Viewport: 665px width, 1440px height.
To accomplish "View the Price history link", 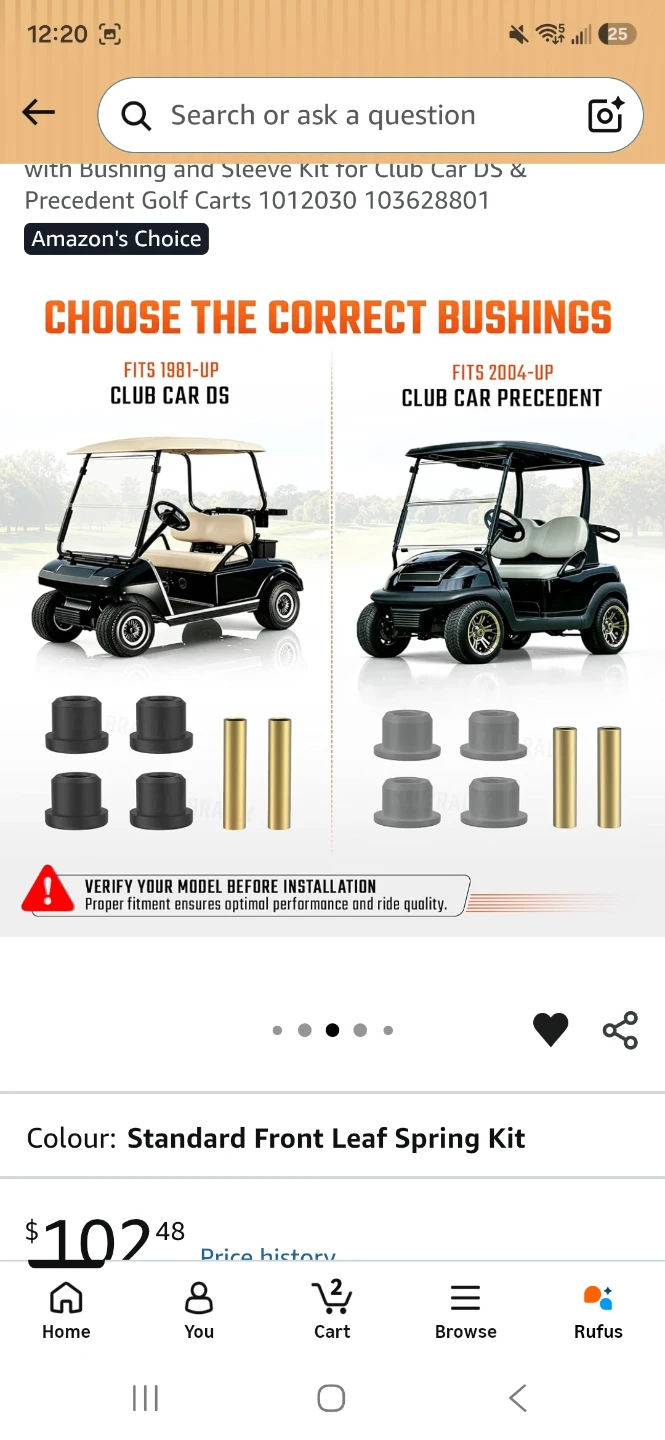I will pos(268,1253).
